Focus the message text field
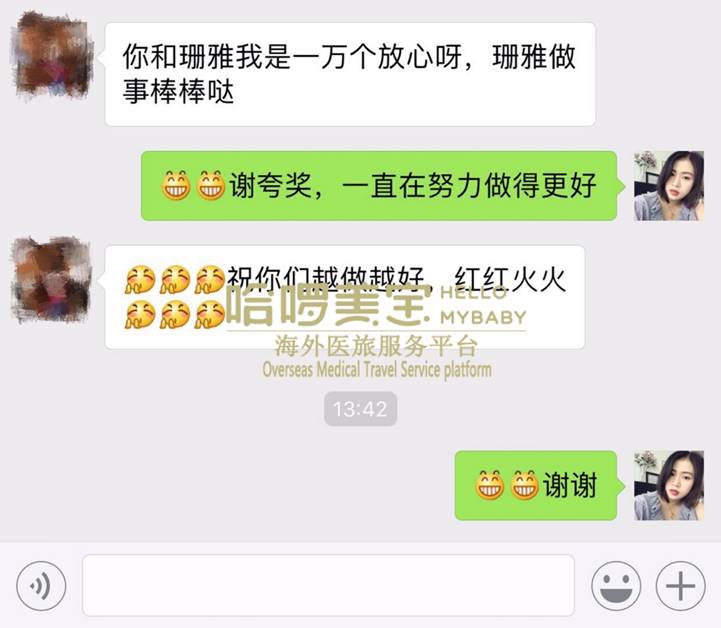Image resolution: width=721 pixels, height=628 pixels. [328, 585]
